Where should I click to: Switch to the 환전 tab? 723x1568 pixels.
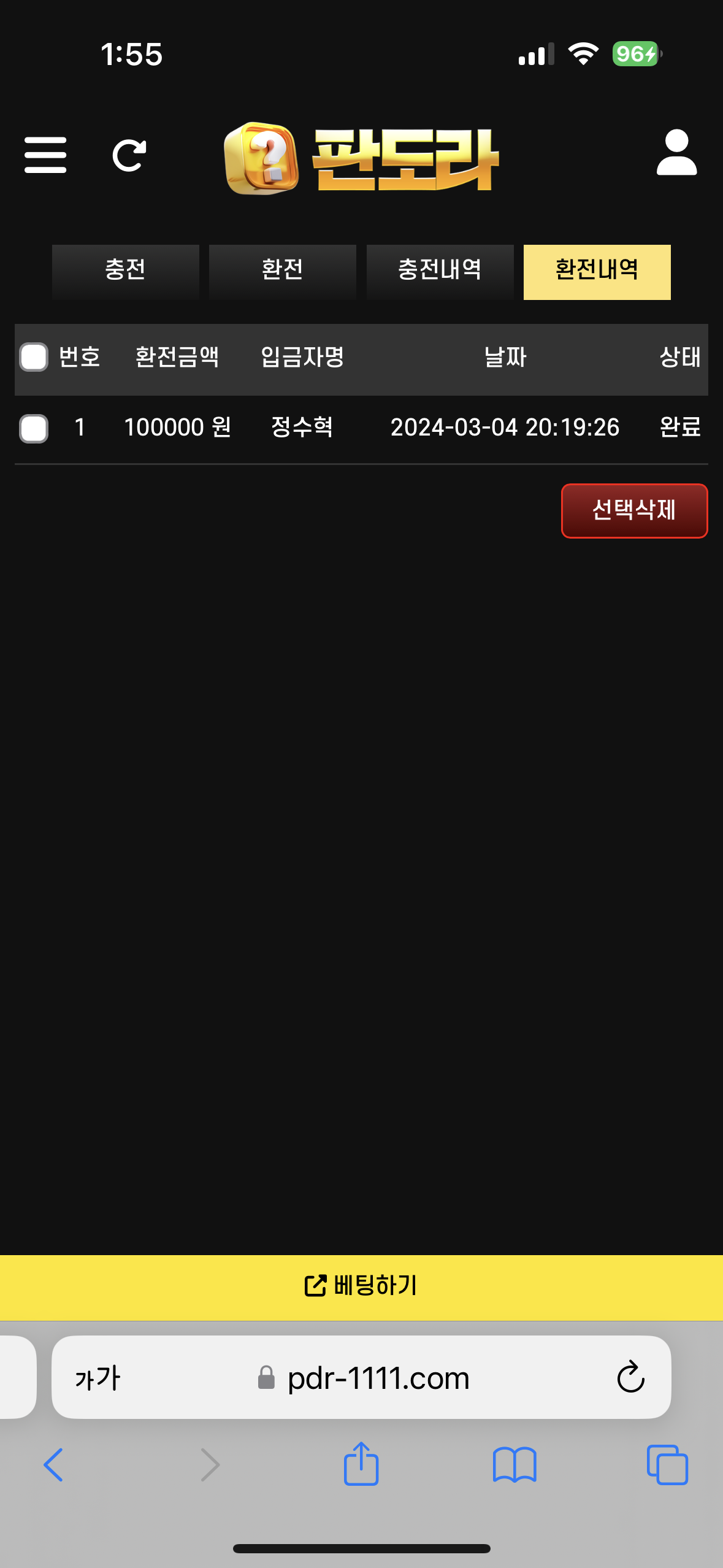(x=282, y=271)
